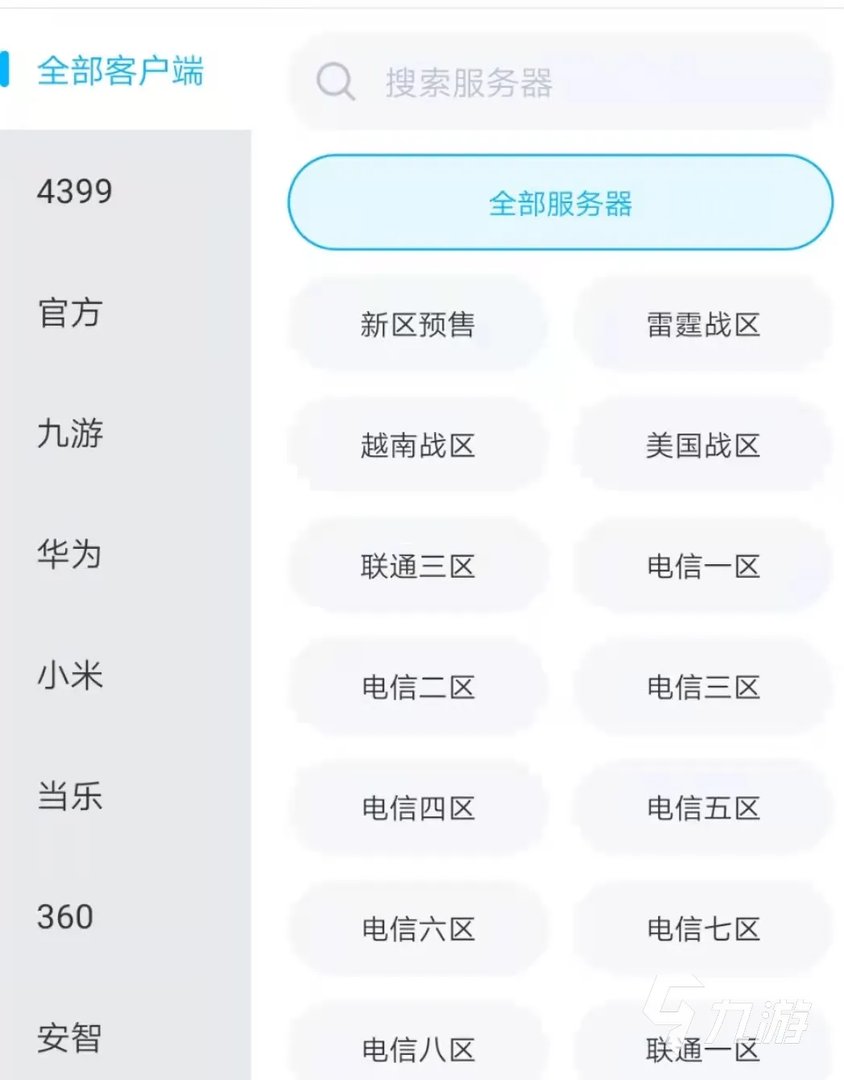The height and width of the screenshot is (1080, 844).
Task: Select the 联通三区 server
Action: click(x=419, y=565)
